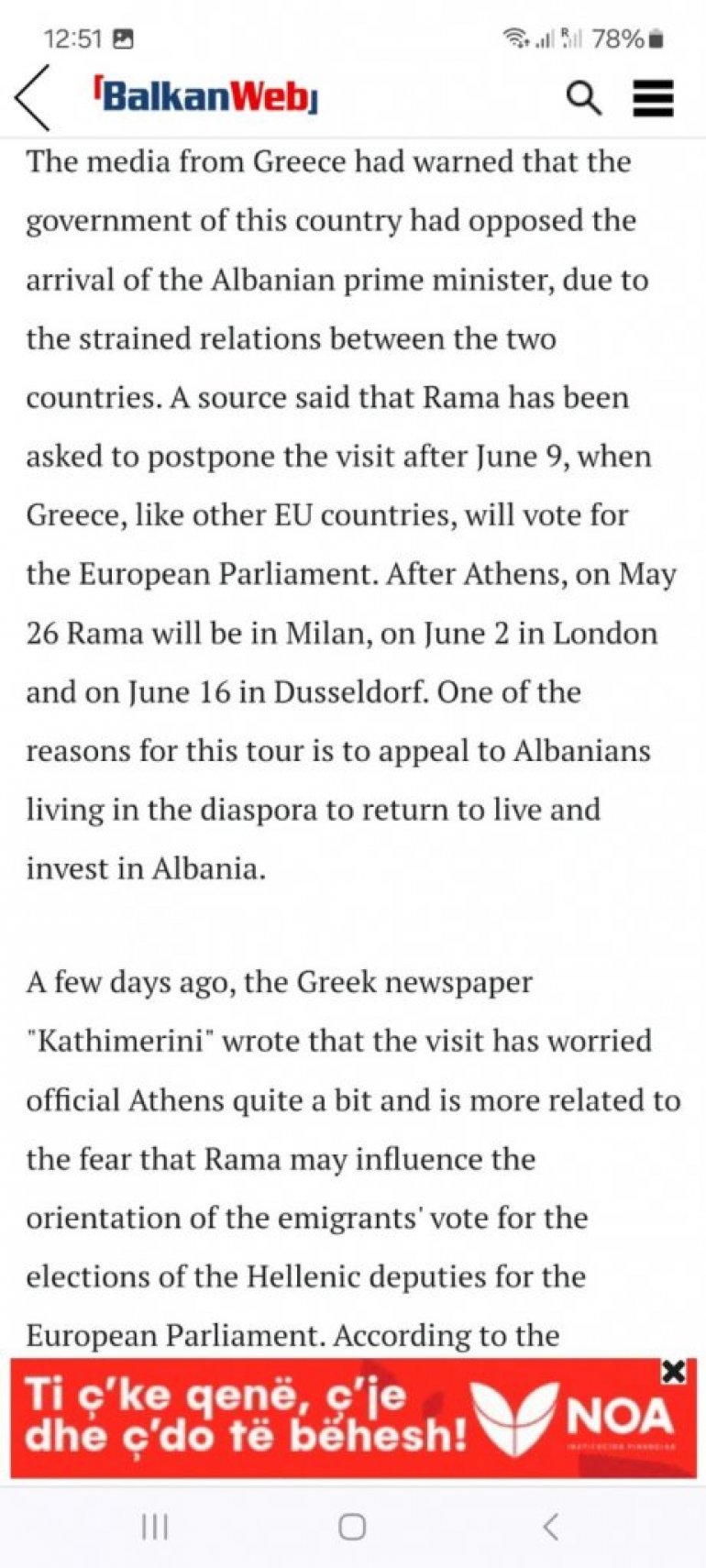Open the hamburger menu
706x1568 pixels.
coord(654,97)
